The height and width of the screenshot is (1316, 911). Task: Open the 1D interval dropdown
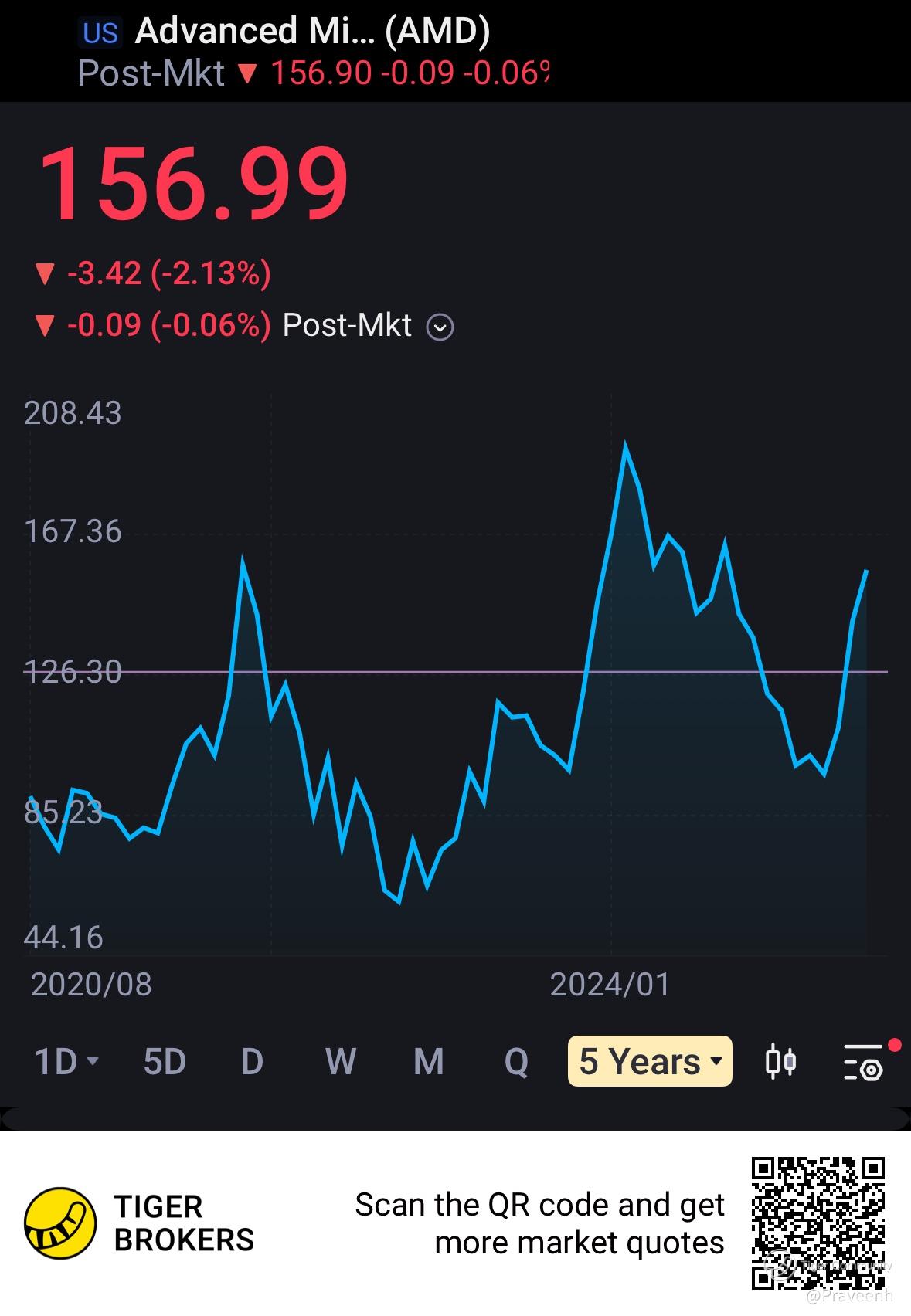(66, 1062)
